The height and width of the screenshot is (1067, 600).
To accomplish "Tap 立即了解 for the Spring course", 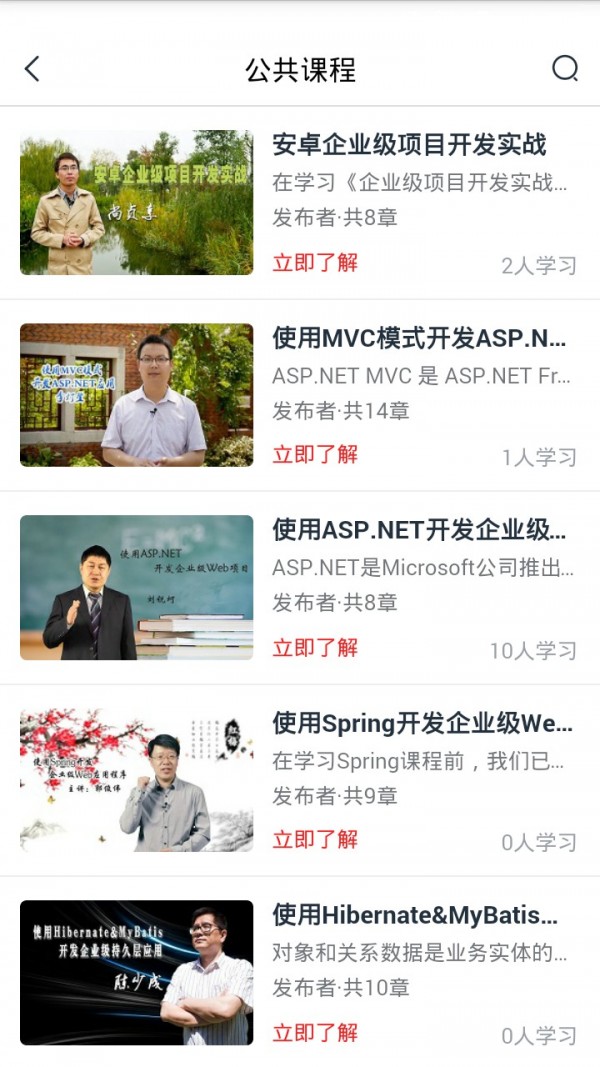I will point(315,840).
